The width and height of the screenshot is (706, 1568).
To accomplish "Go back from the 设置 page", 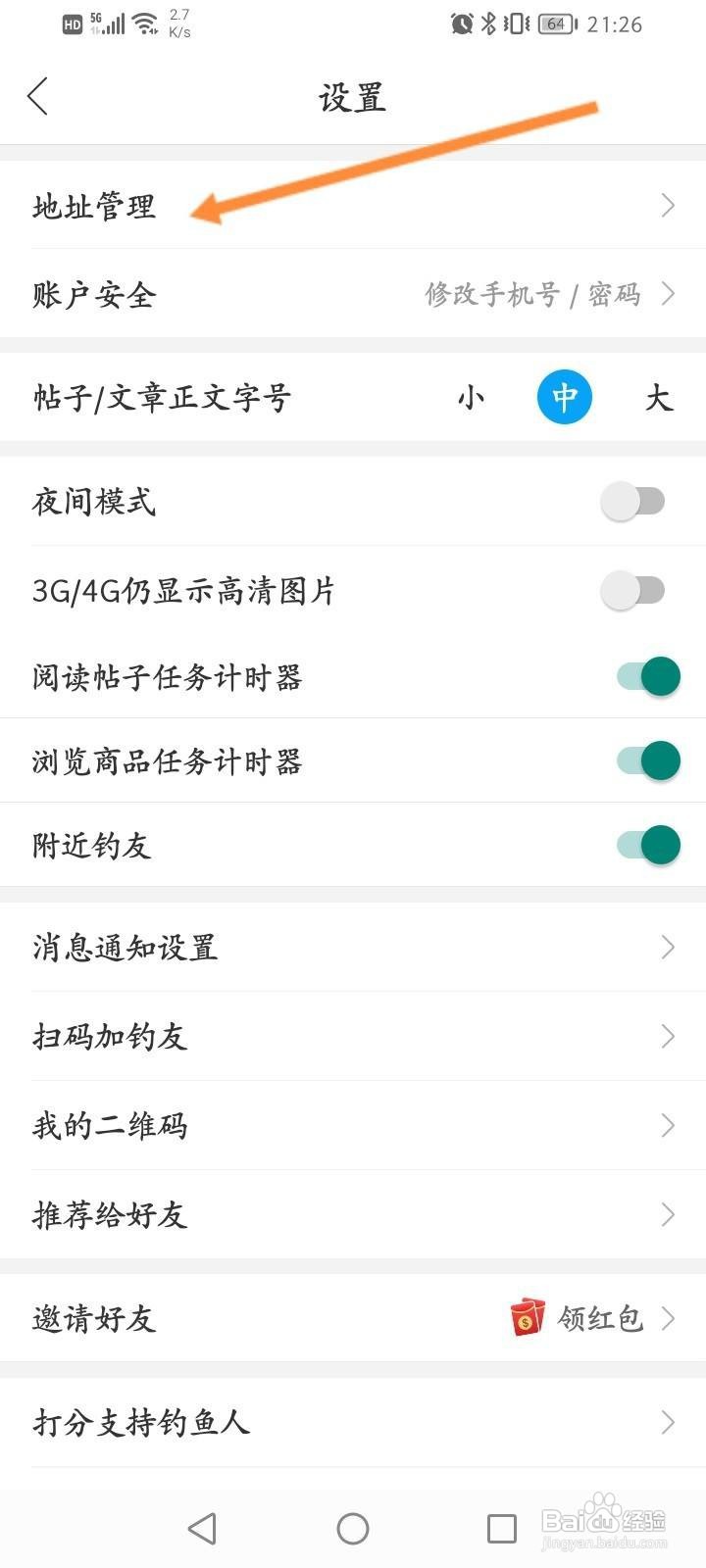I will click(x=38, y=97).
